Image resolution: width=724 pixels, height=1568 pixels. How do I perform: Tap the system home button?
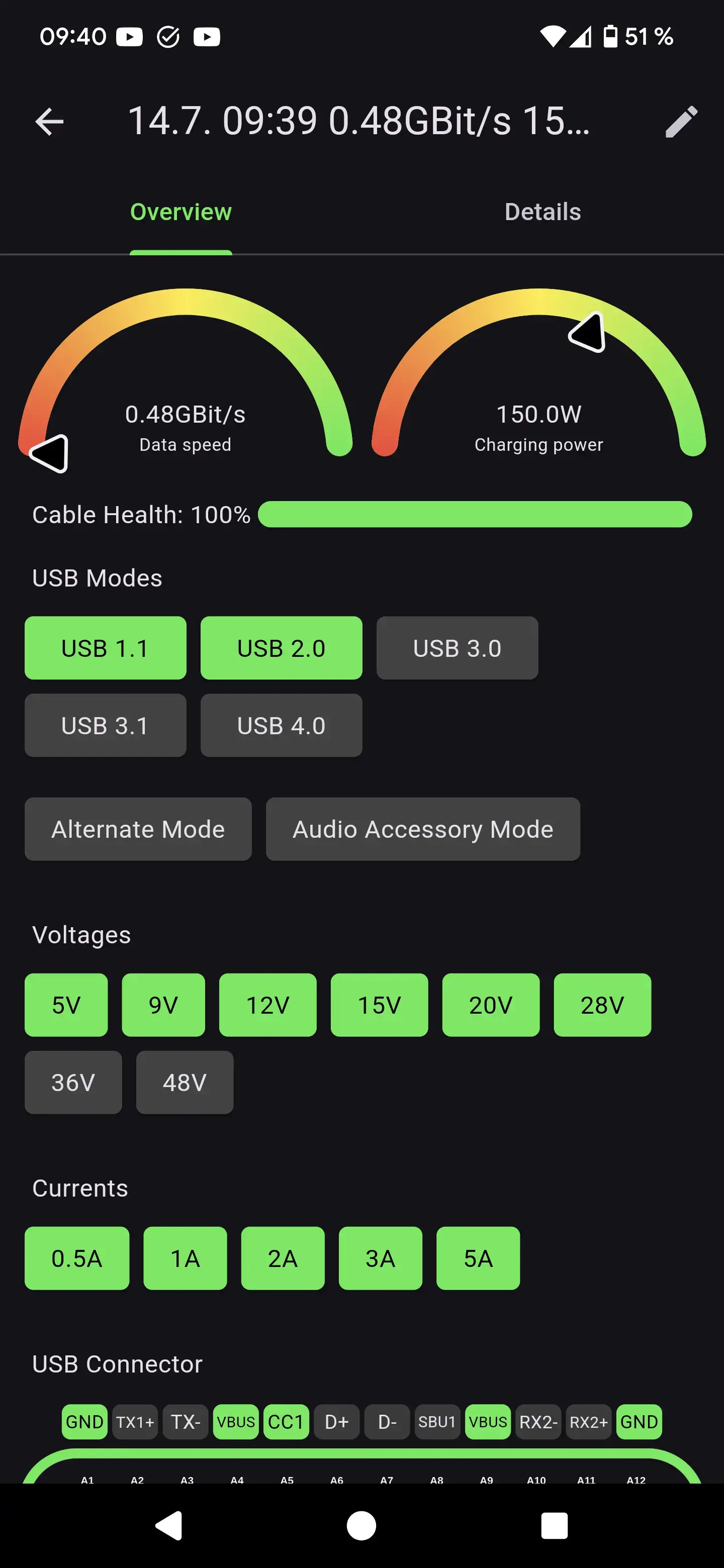click(361, 1526)
